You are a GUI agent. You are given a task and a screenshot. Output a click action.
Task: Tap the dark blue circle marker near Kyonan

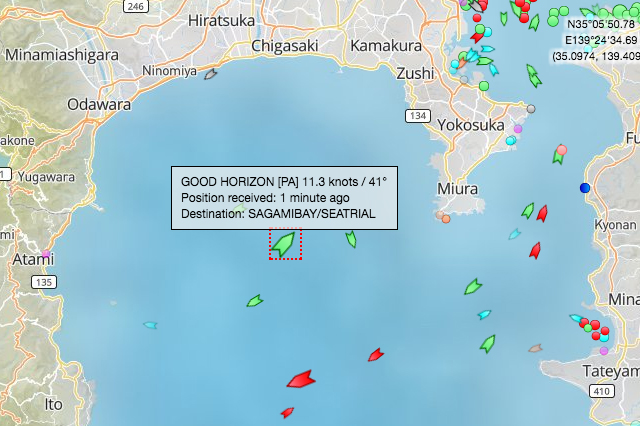(585, 188)
